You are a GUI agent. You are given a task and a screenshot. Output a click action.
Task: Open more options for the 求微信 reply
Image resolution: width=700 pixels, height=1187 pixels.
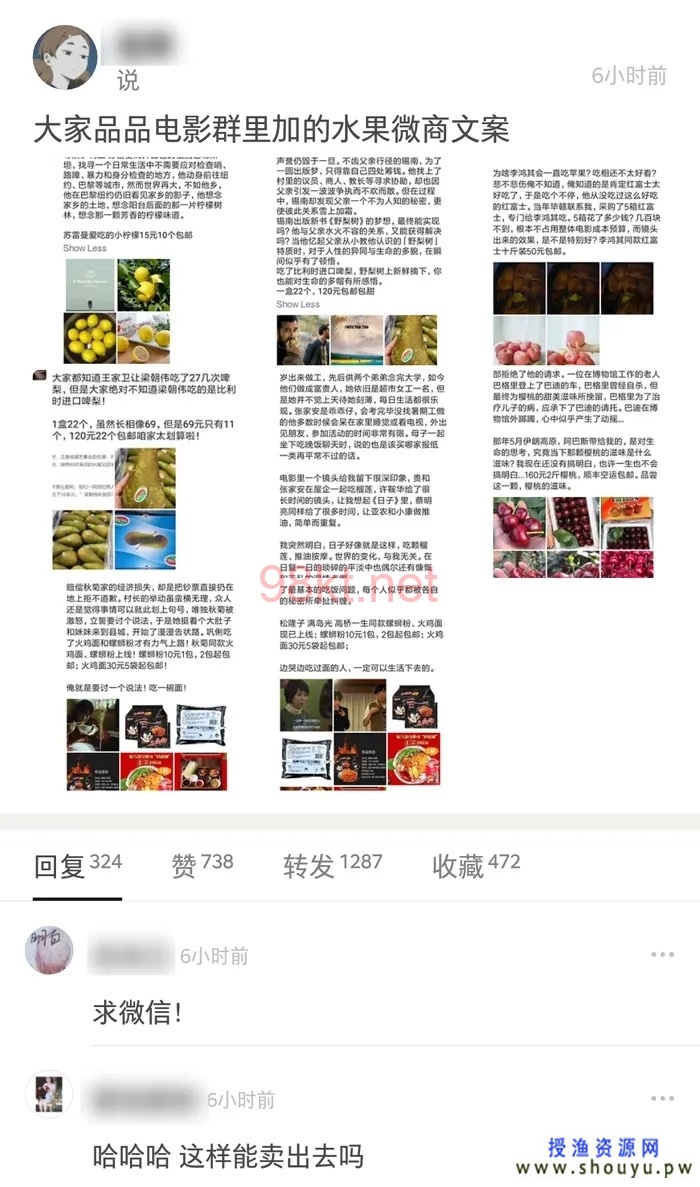coord(662,955)
